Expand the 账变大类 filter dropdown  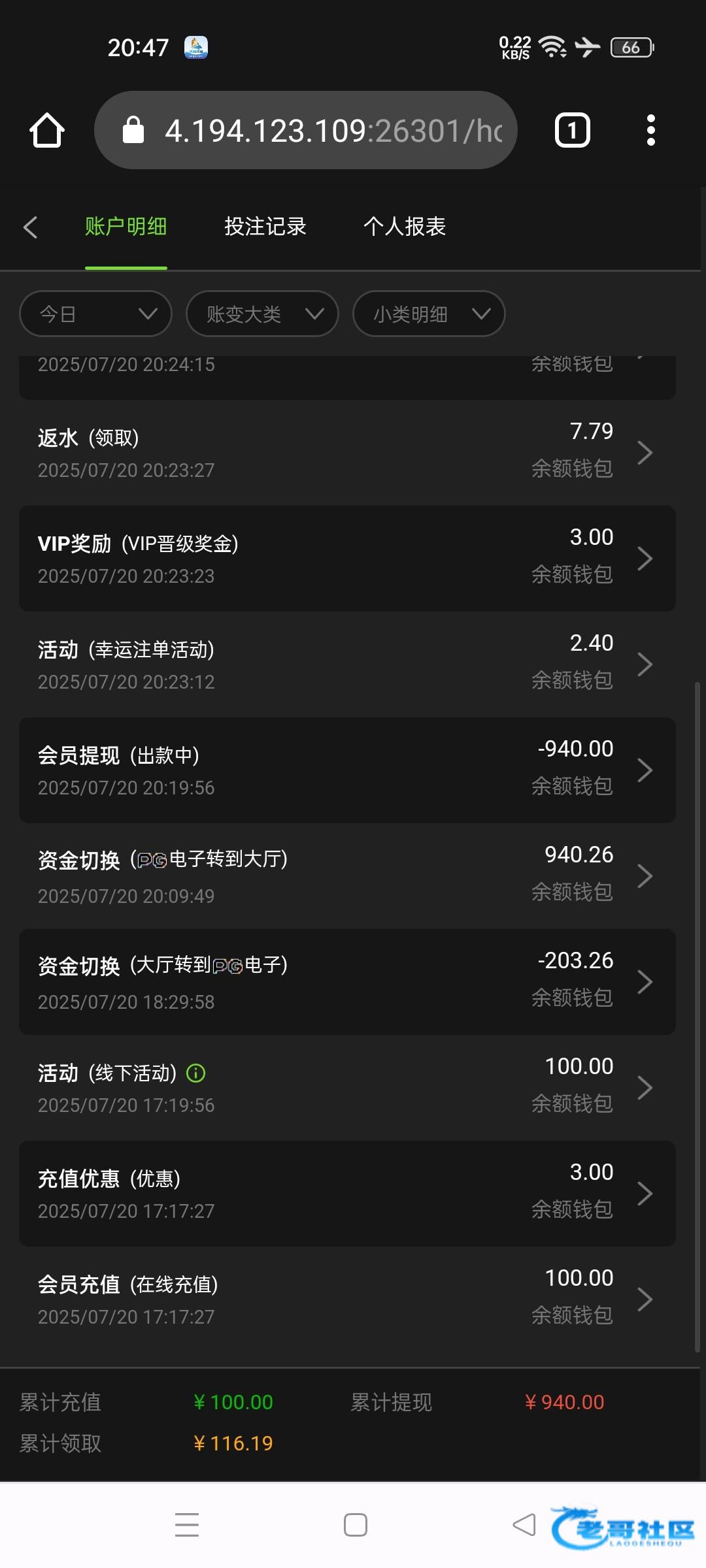click(x=262, y=314)
